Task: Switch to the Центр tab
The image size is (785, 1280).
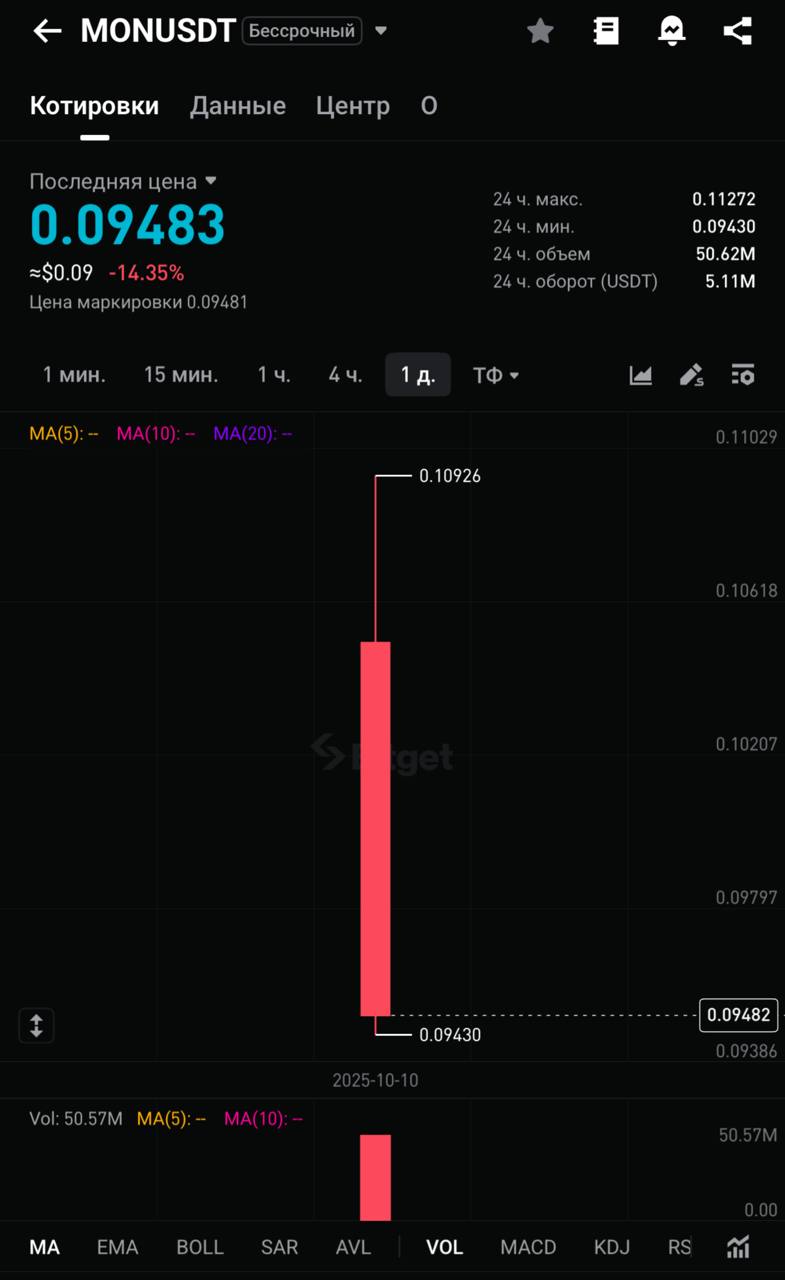Action: (353, 106)
